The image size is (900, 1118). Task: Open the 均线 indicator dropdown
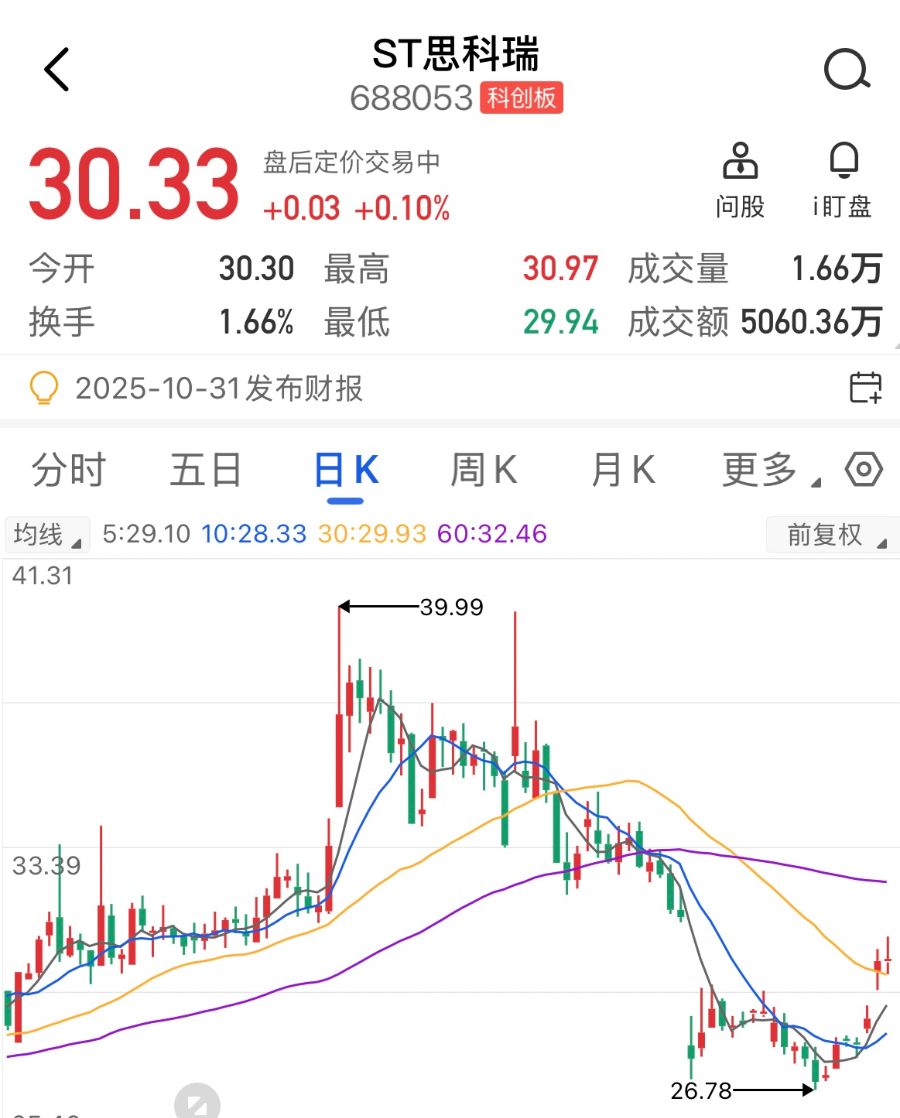[x=46, y=535]
